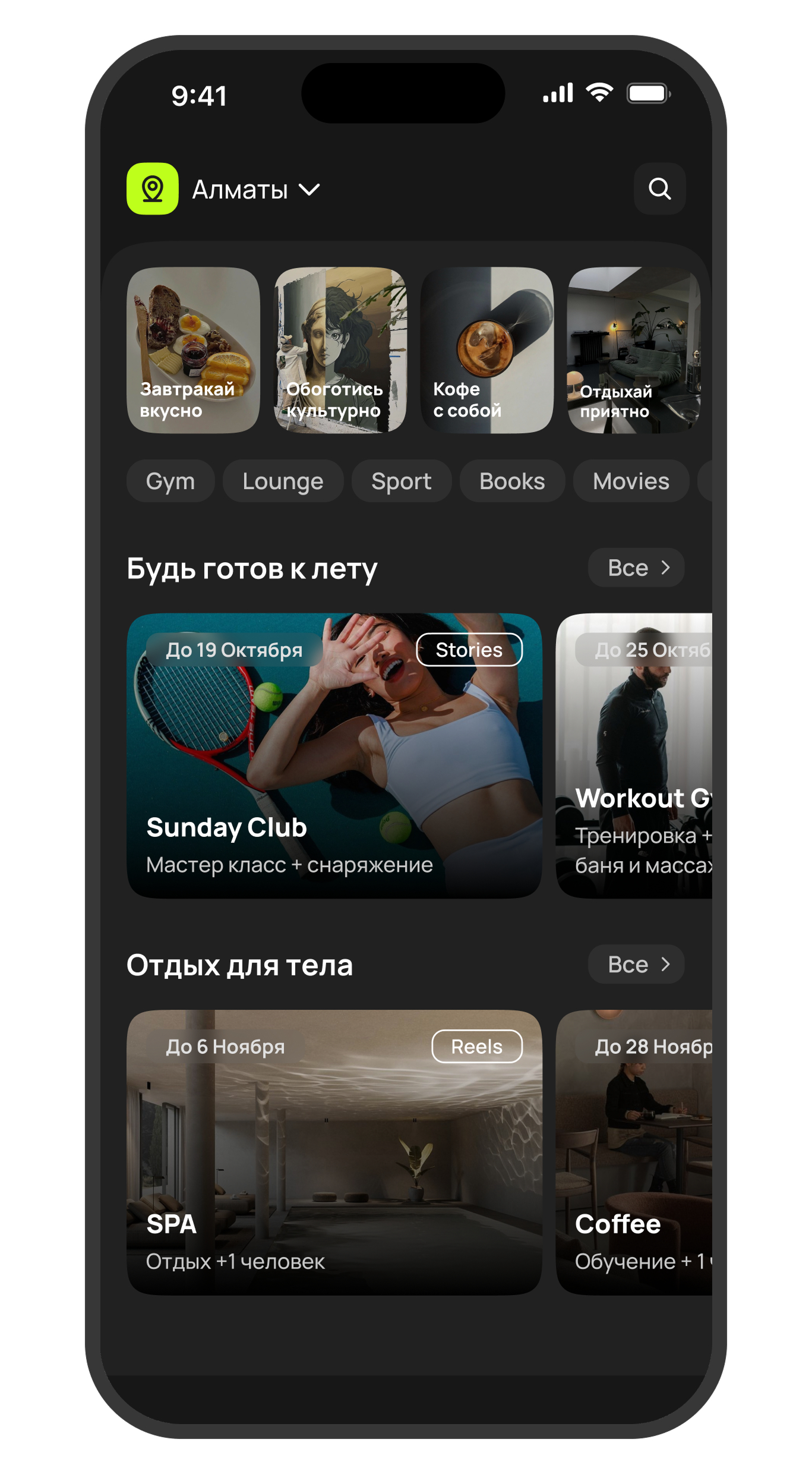The image size is (812, 1474).
Task: Tap the cellular signal bars icon
Action: coord(557,93)
